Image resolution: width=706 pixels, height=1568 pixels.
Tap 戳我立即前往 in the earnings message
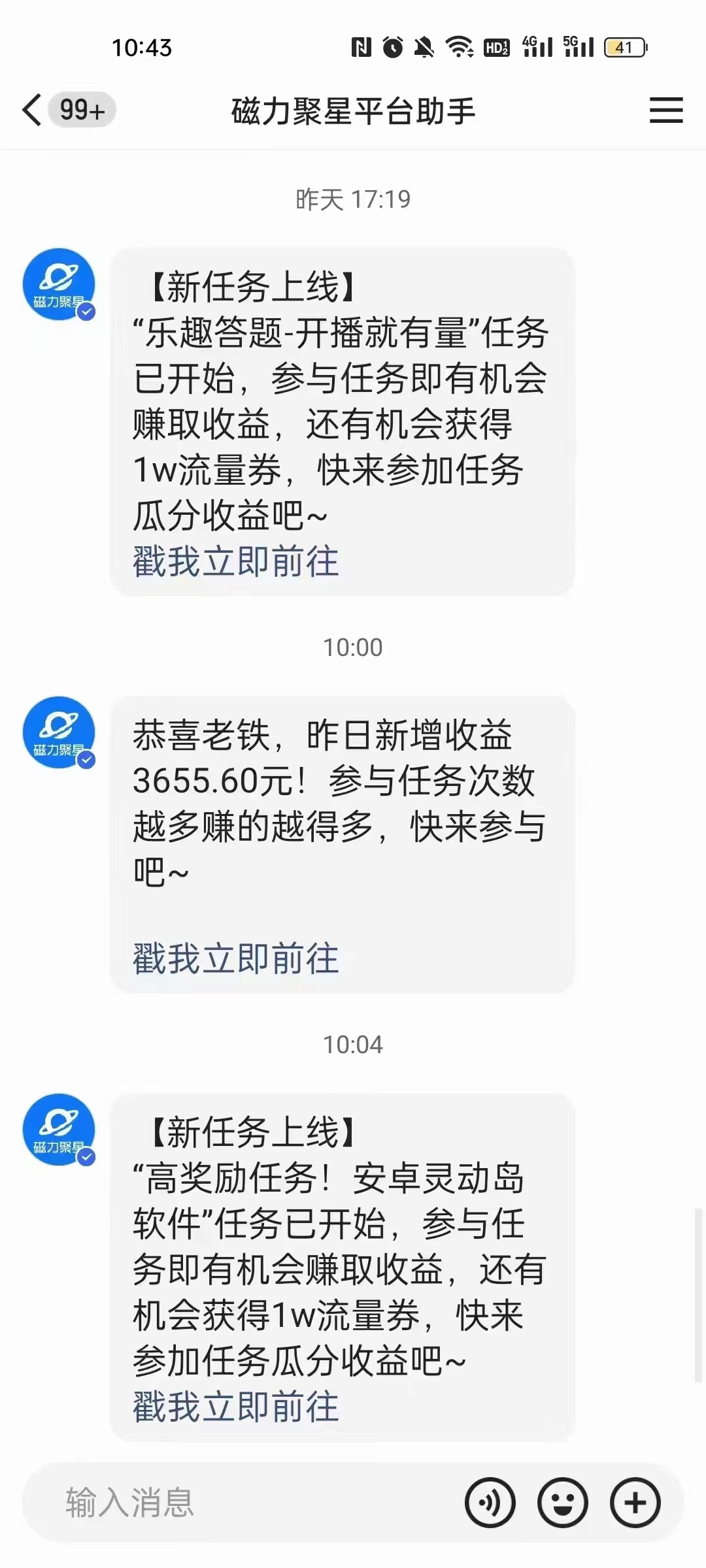[x=235, y=958]
